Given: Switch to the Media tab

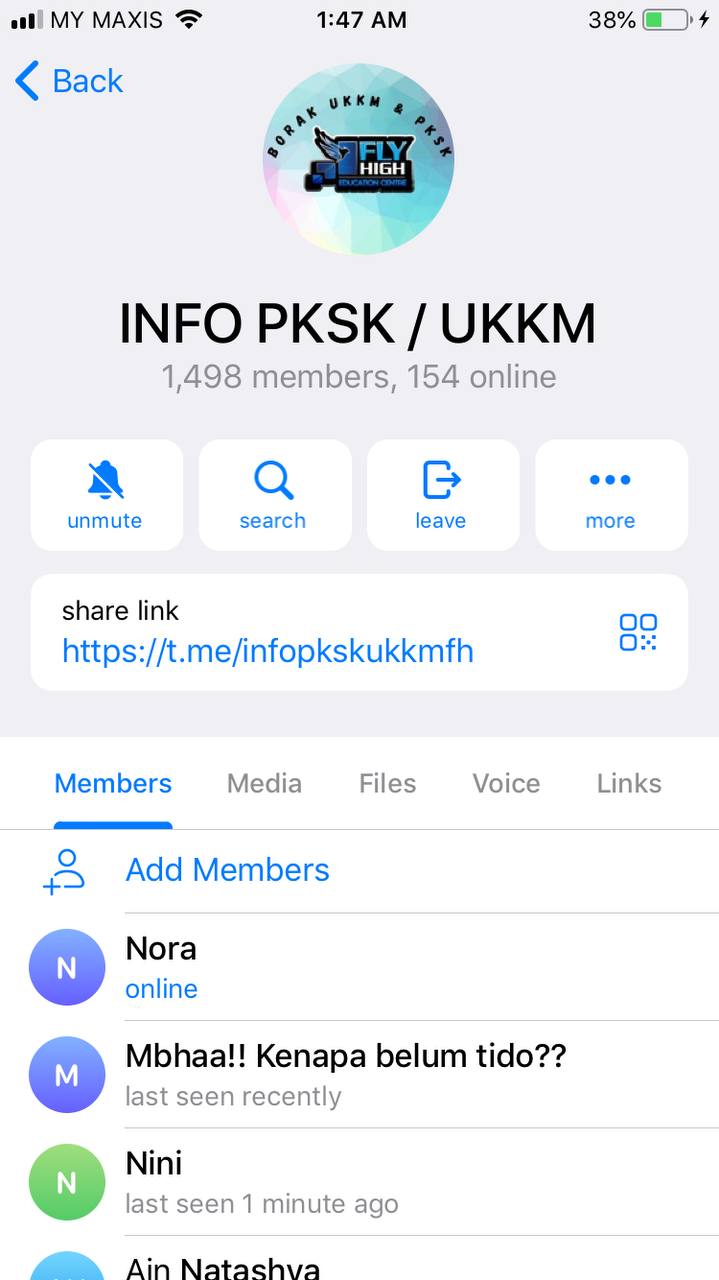Looking at the screenshot, I should click(264, 783).
